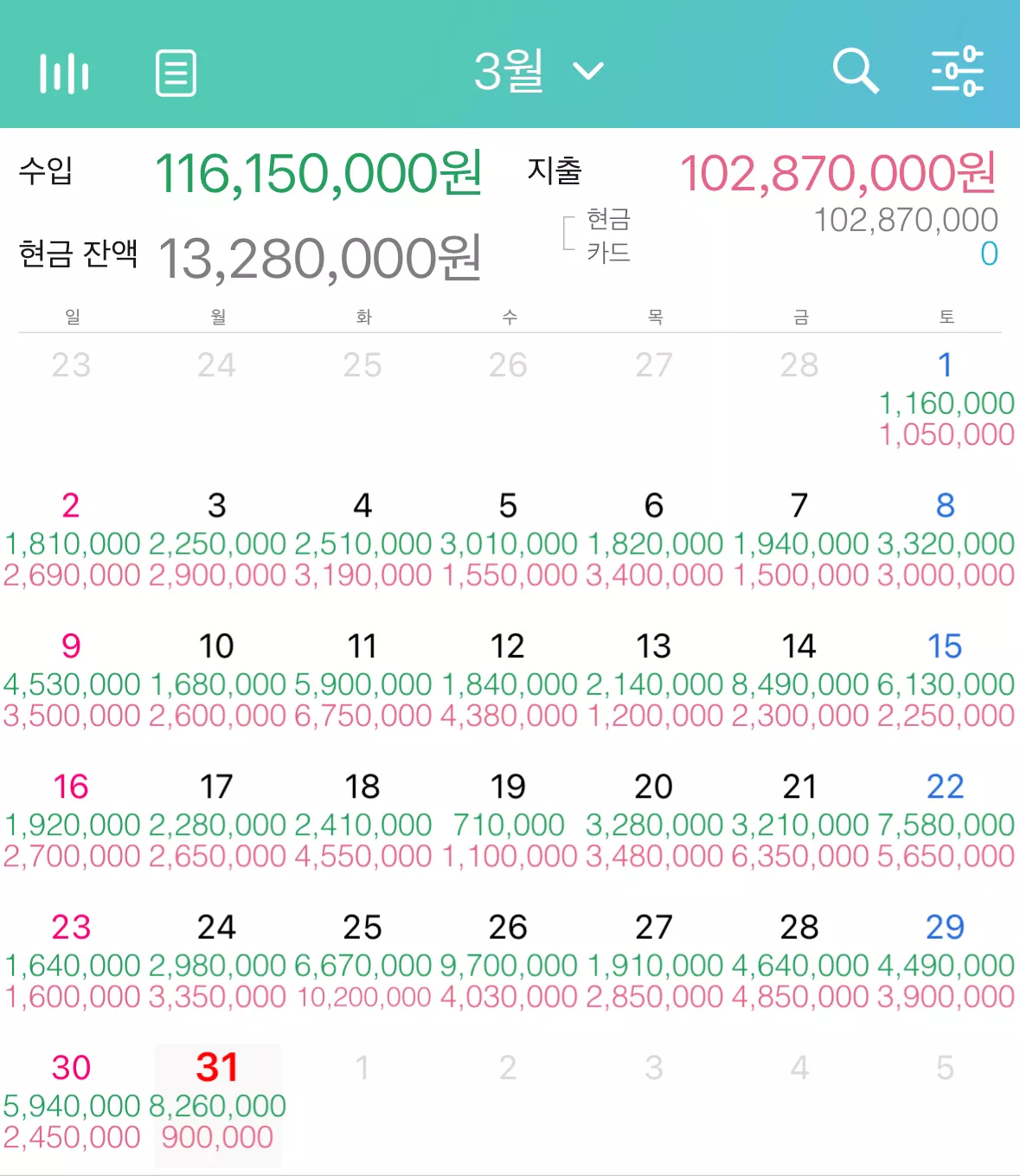Select day 22 on the calendar

946,821
